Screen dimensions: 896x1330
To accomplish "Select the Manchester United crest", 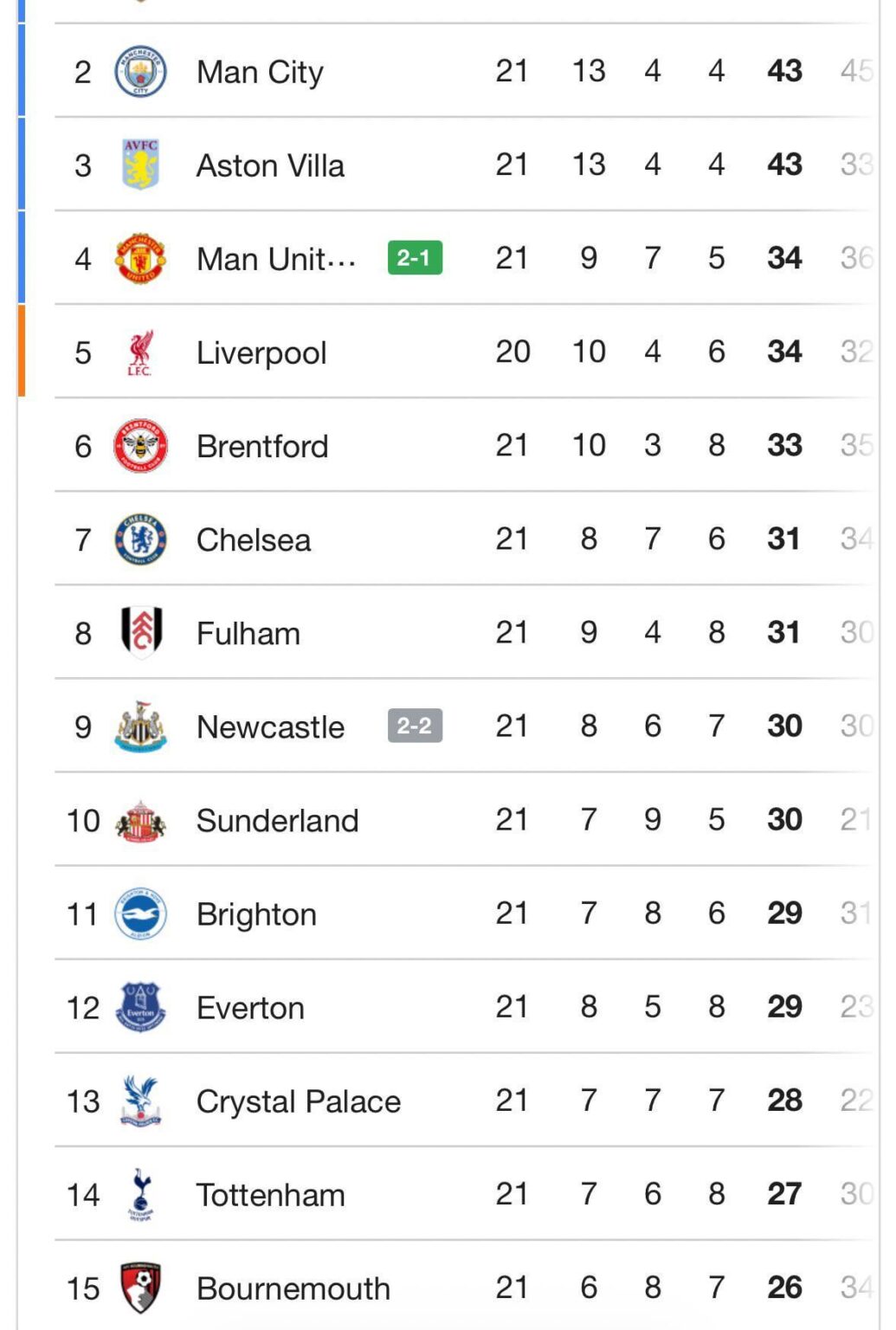I will (140, 258).
